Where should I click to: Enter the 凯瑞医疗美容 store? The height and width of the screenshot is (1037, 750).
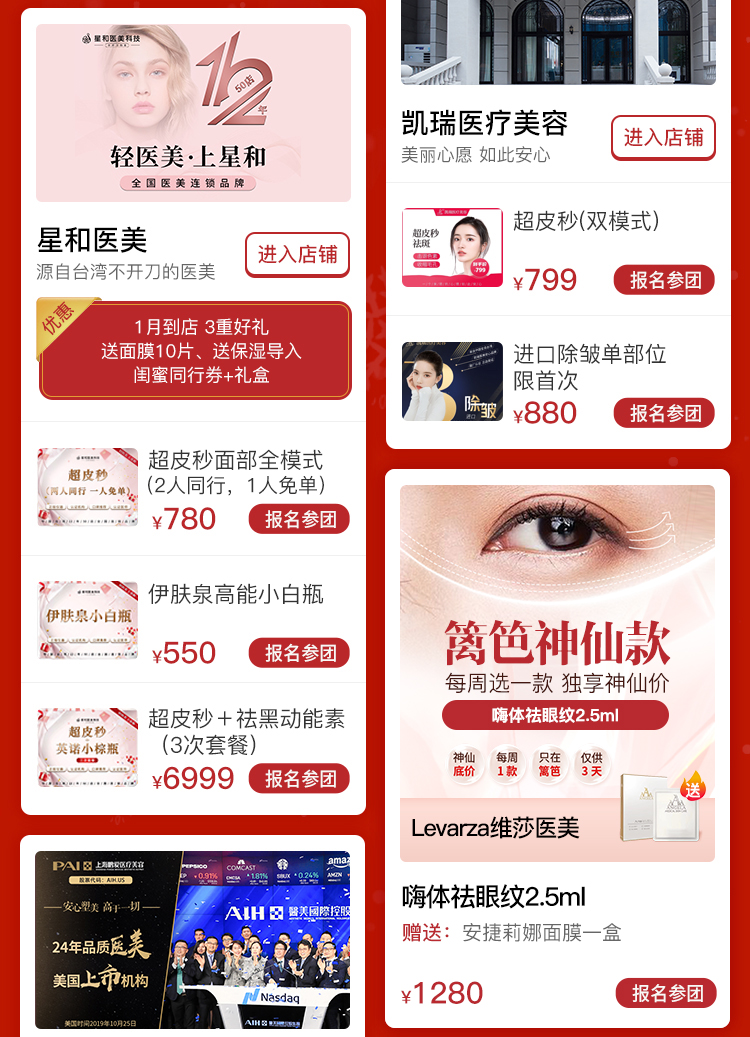[x=663, y=138]
